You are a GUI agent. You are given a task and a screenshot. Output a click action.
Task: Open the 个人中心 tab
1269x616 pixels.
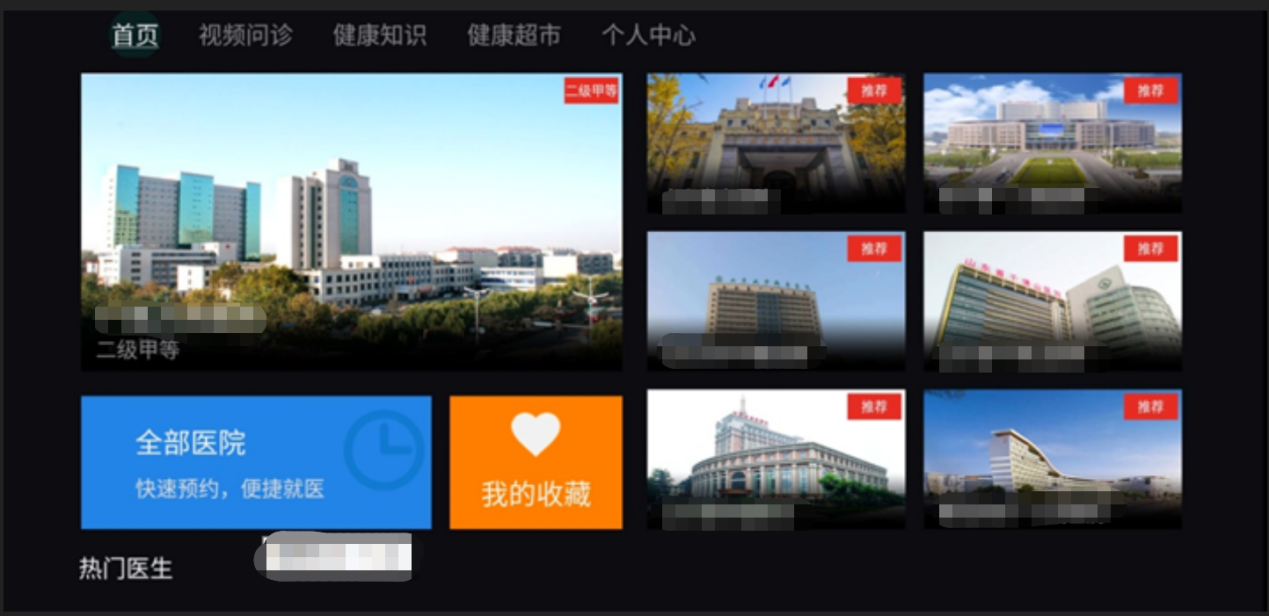tap(648, 36)
